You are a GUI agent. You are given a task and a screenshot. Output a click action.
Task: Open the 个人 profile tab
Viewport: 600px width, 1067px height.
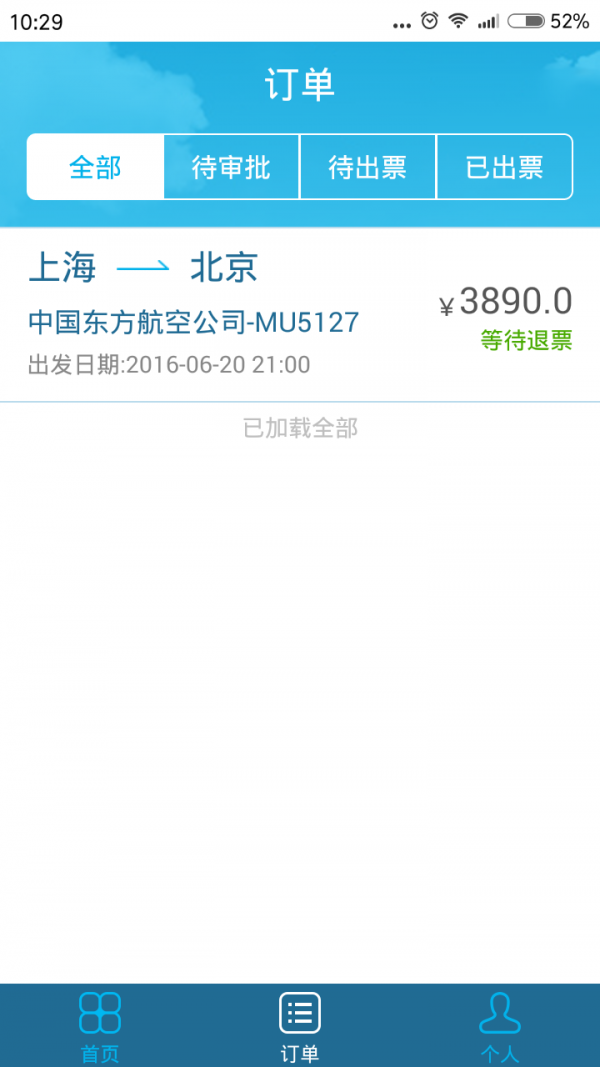(500, 1025)
